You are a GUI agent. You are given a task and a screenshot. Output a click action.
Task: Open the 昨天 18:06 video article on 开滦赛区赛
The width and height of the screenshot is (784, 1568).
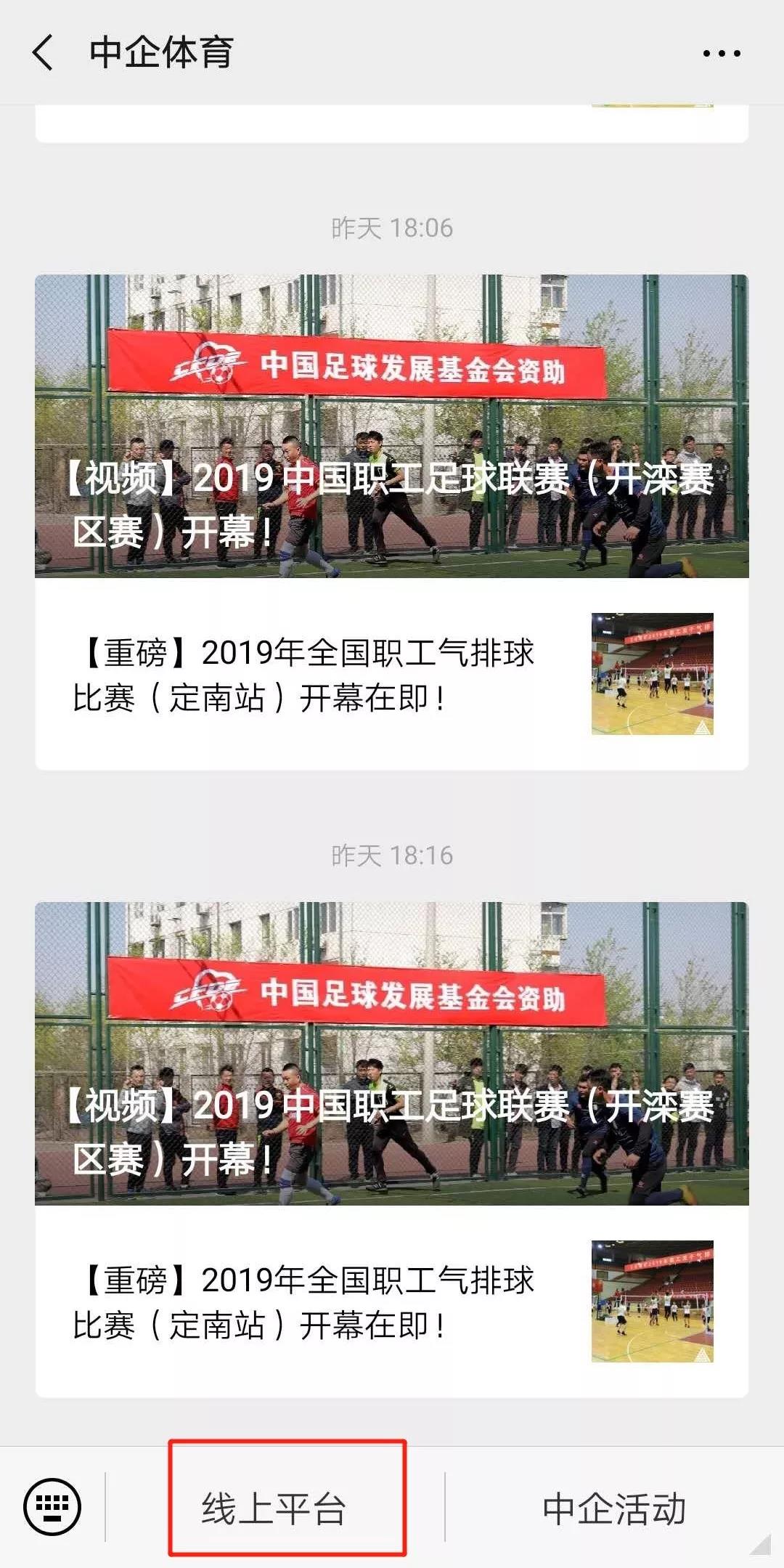coord(391,426)
